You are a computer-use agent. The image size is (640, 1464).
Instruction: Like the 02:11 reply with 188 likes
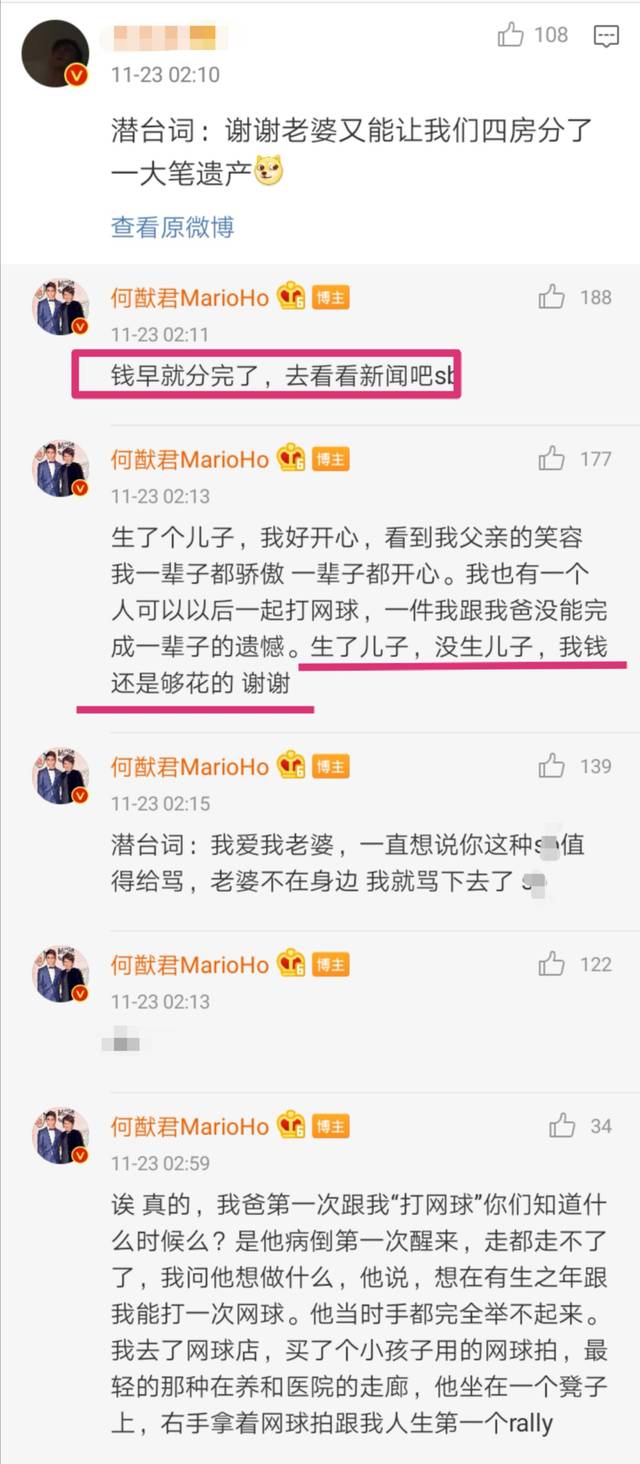[552, 297]
